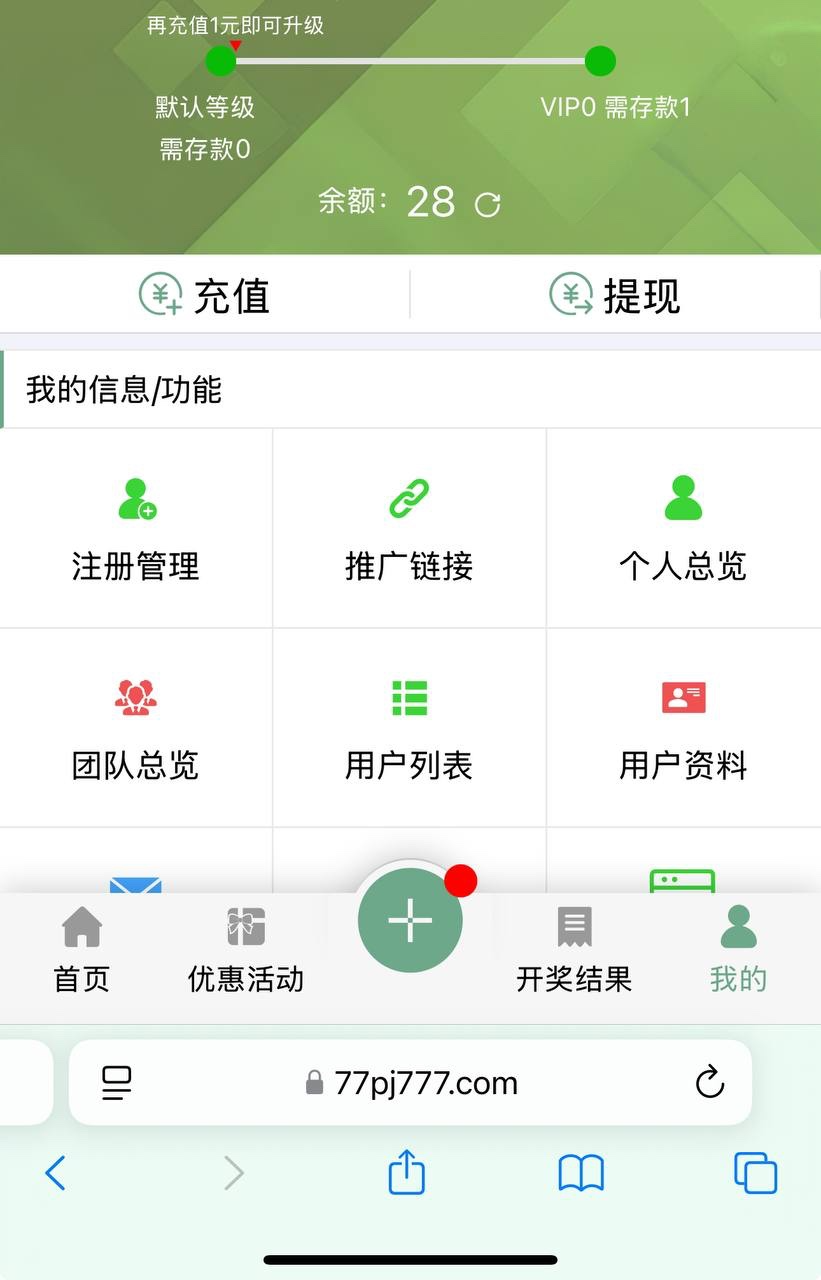Open 团队总览 team overview
This screenshot has width=821, height=1280.
[x=136, y=729]
